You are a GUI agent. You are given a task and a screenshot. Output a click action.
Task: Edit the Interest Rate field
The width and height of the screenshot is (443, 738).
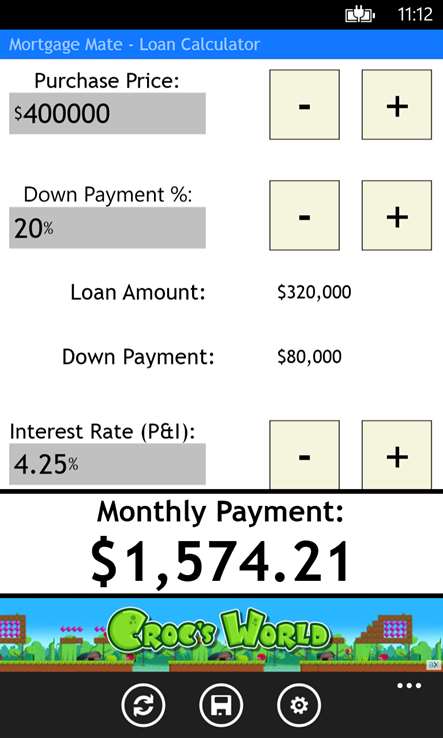click(x=107, y=464)
